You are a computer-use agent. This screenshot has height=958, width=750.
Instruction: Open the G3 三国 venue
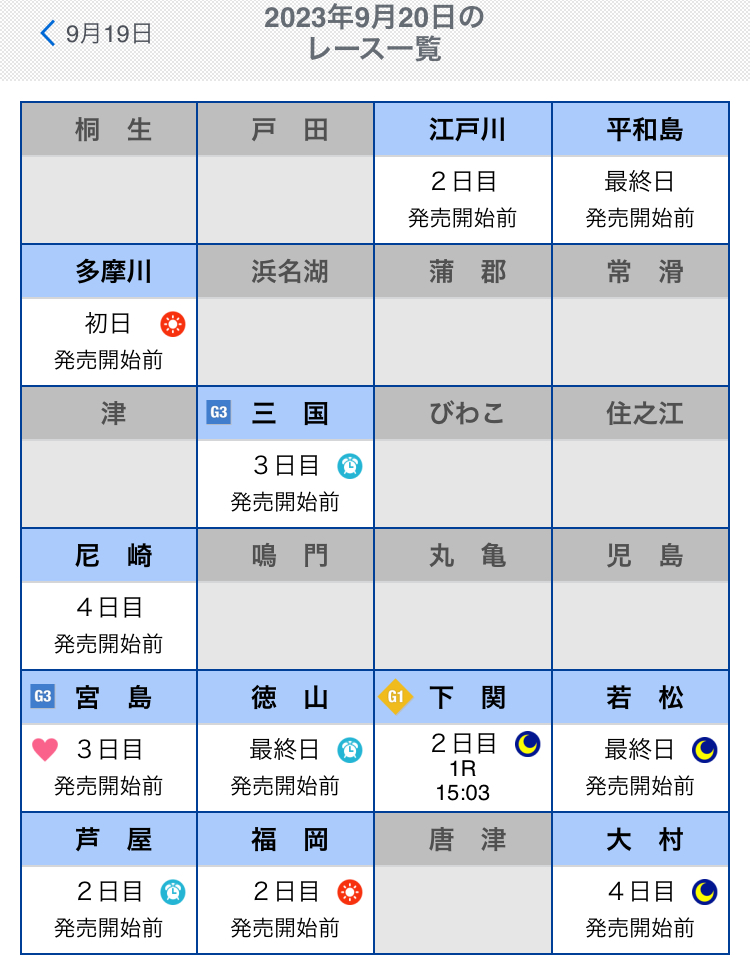[x=285, y=457]
